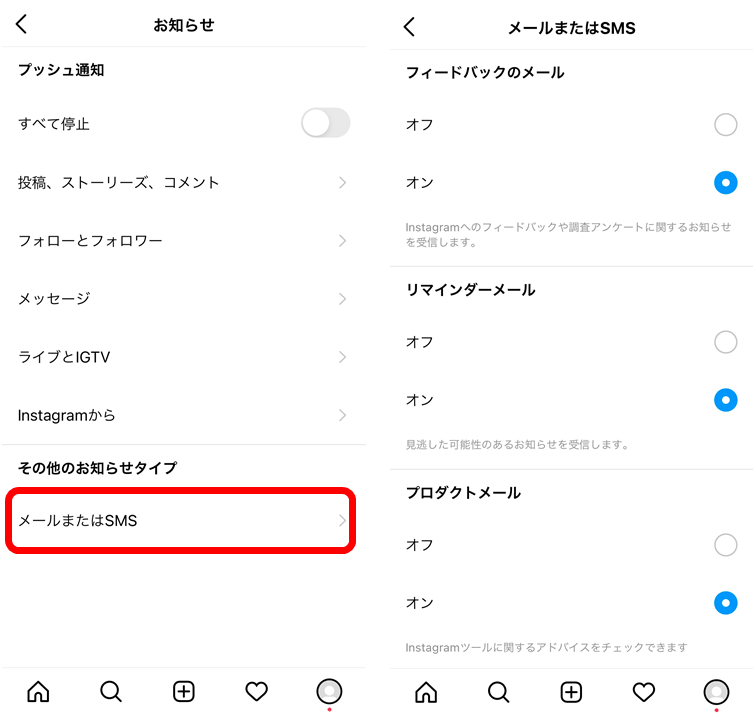Screen dimensions: 756x720
Task: Toggle the すべて停止 switch
Action: [325, 124]
